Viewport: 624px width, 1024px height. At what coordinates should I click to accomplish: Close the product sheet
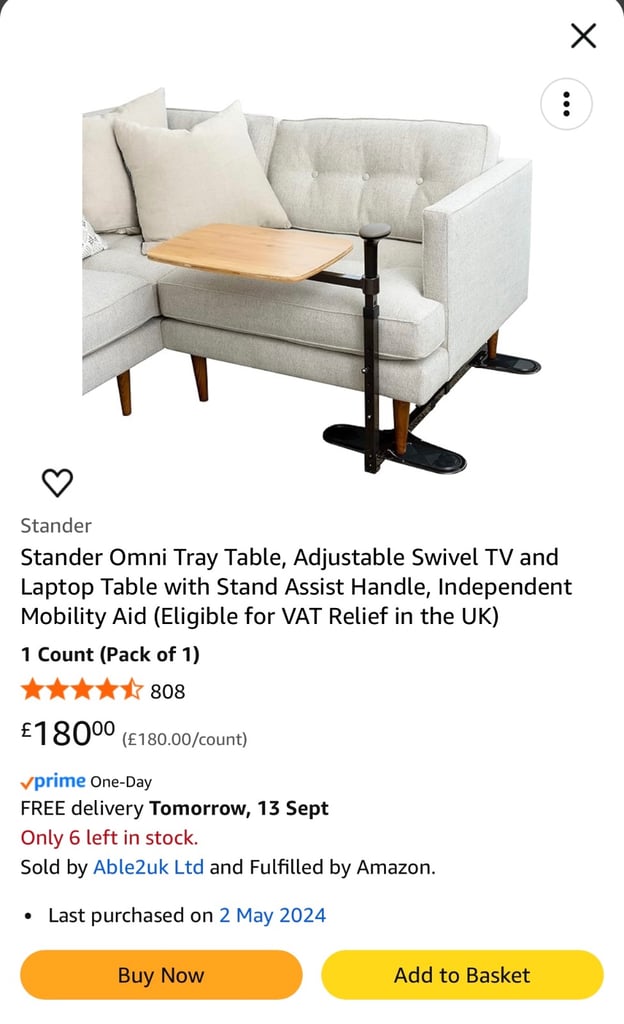coord(583,35)
